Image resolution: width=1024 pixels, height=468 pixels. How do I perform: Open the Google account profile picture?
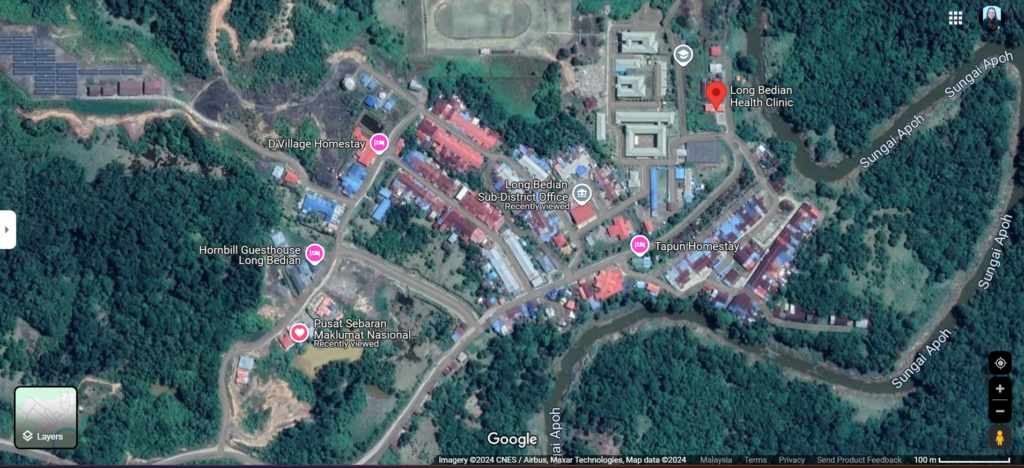991,18
